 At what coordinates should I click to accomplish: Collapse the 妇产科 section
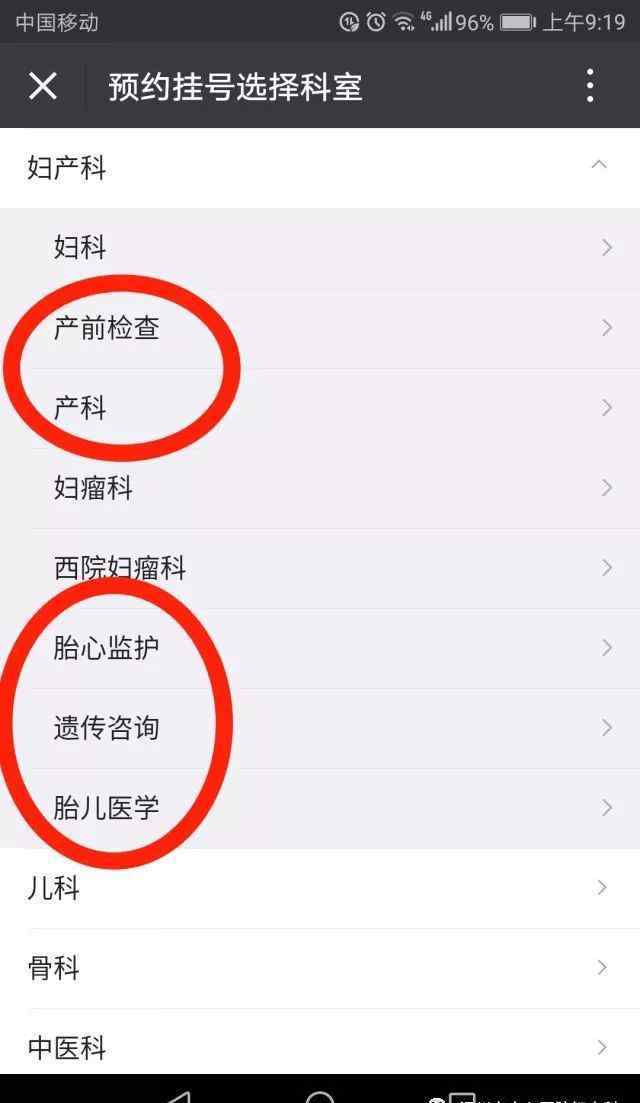(x=320, y=167)
